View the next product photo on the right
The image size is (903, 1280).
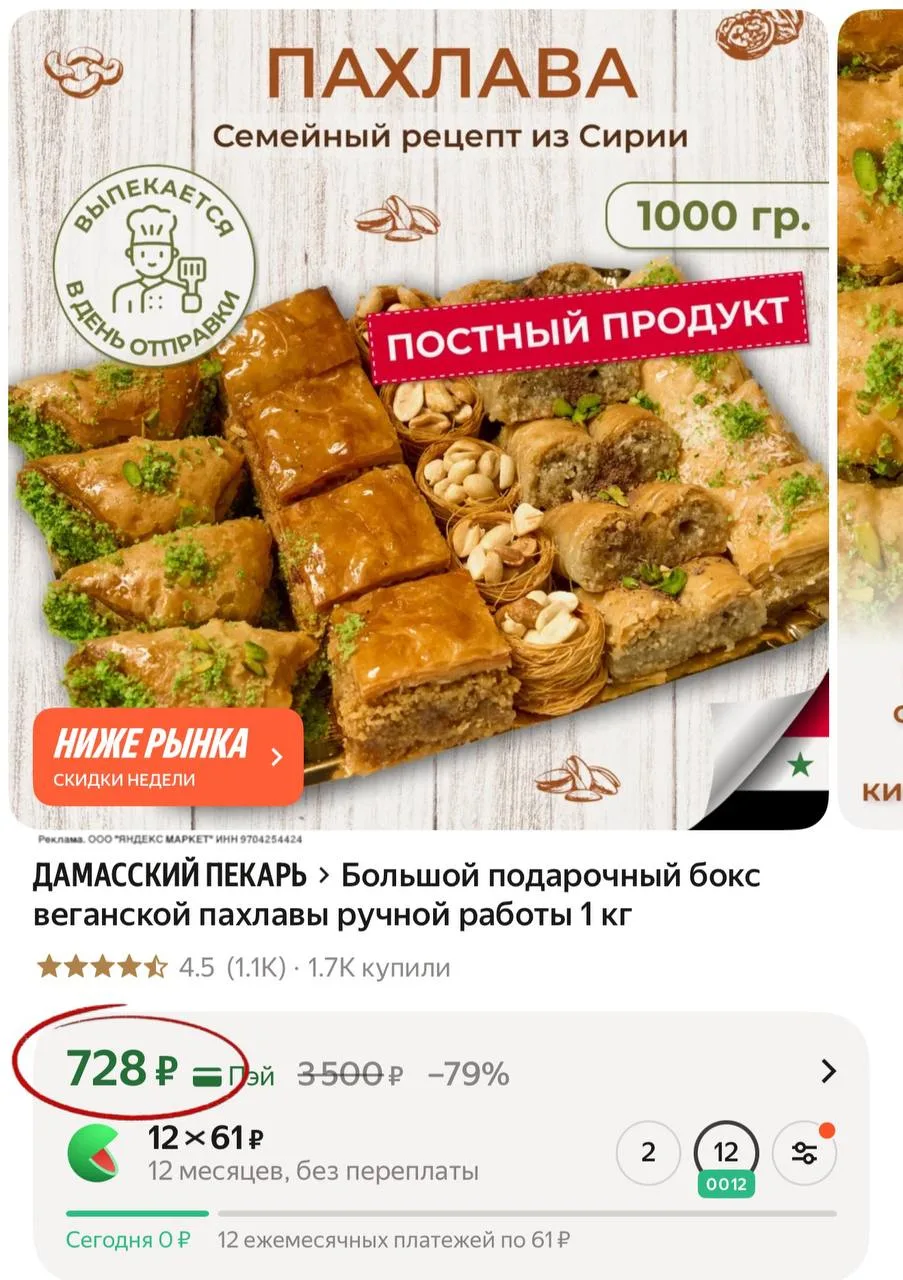[x=872, y=420]
